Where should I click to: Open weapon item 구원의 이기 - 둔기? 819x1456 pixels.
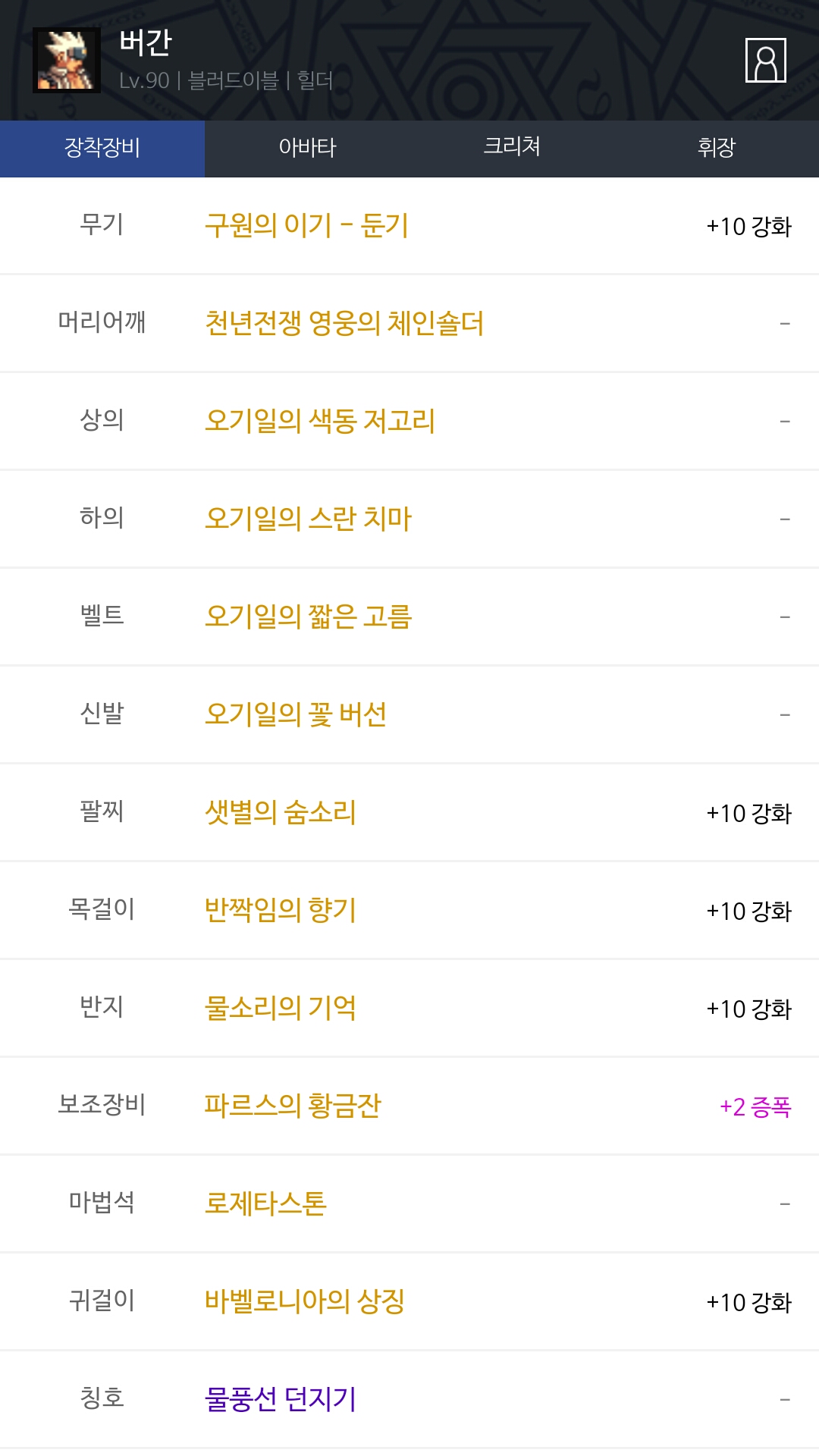click(306, 226)
